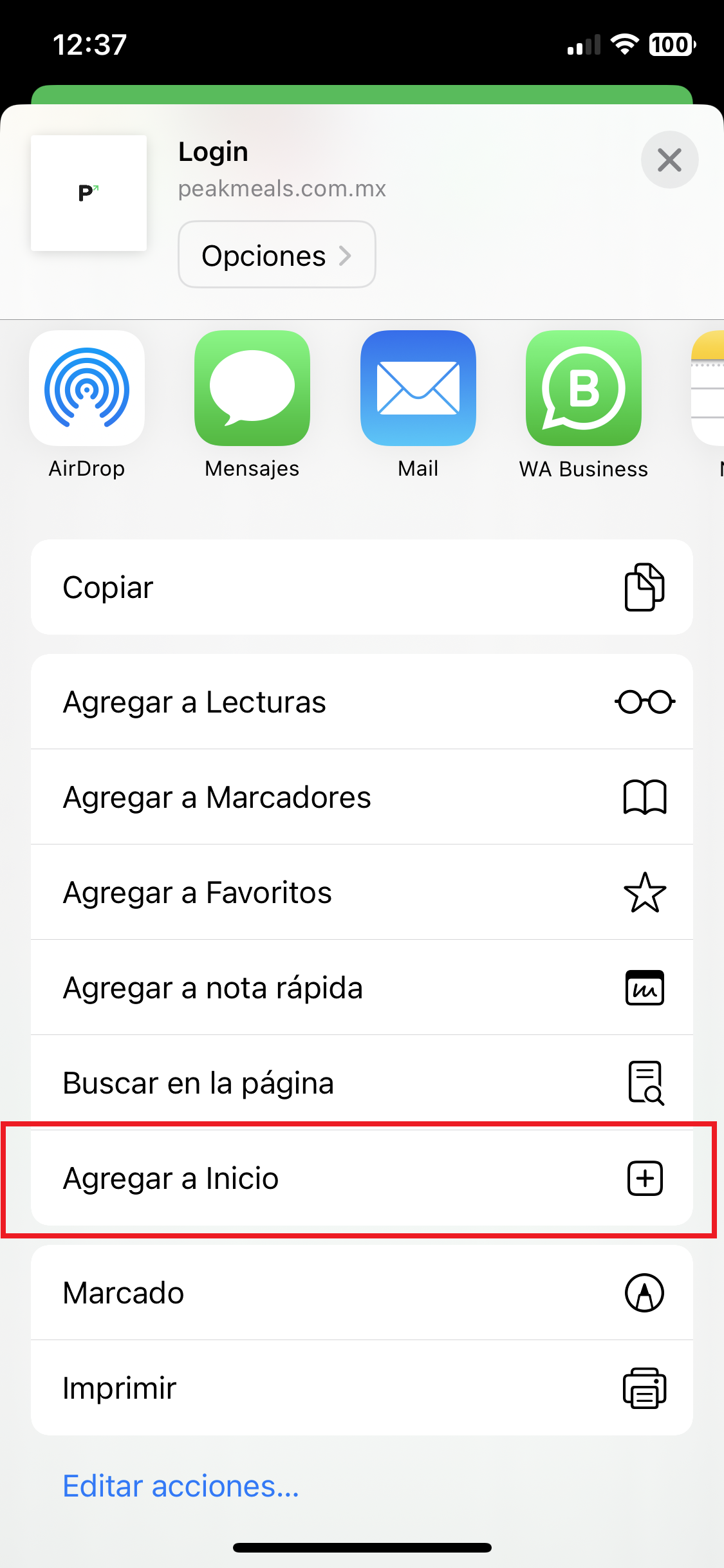Share to WA Business
Image resolution: width=724 pixels, height=1568 pixels.
point(584,405)
